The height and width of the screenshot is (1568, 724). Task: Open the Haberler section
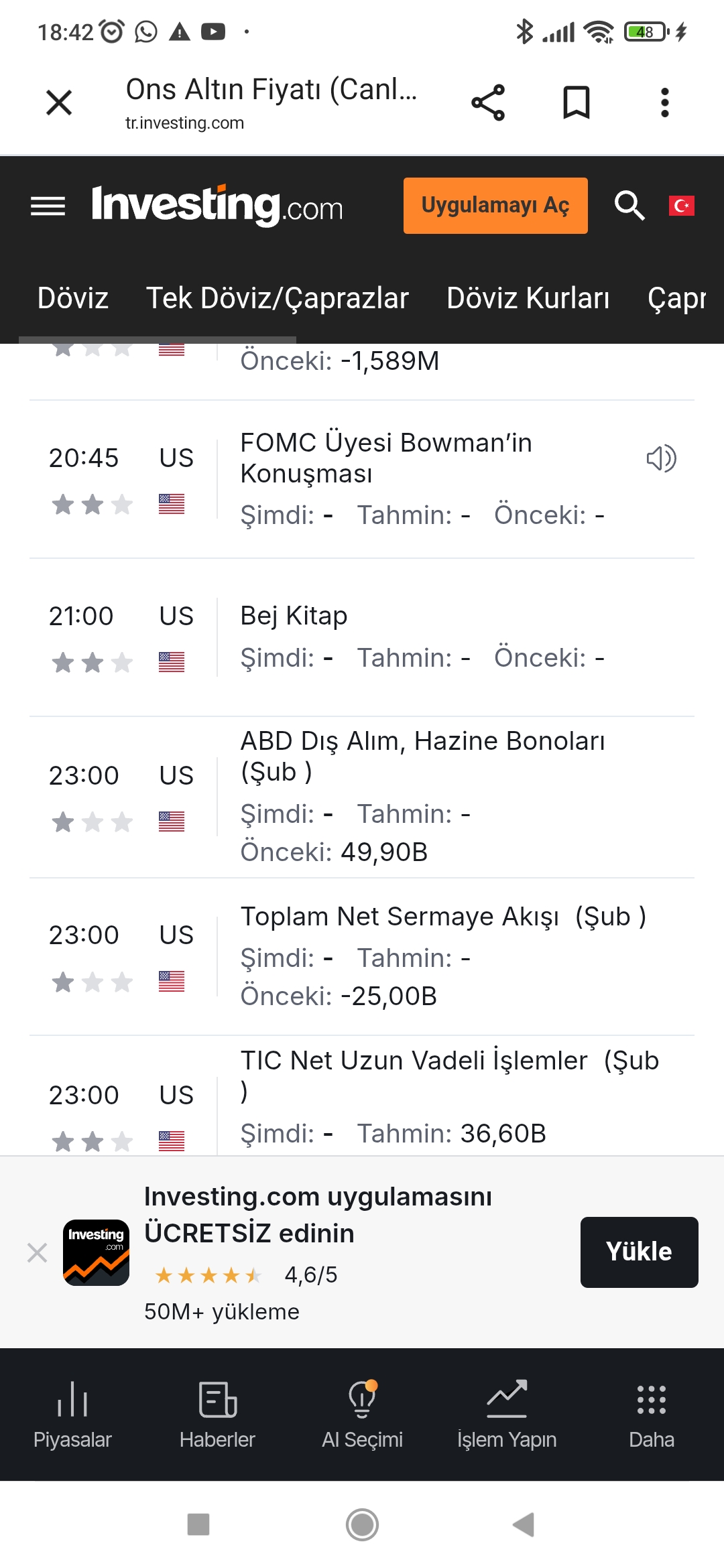[x=217, y=1414]
